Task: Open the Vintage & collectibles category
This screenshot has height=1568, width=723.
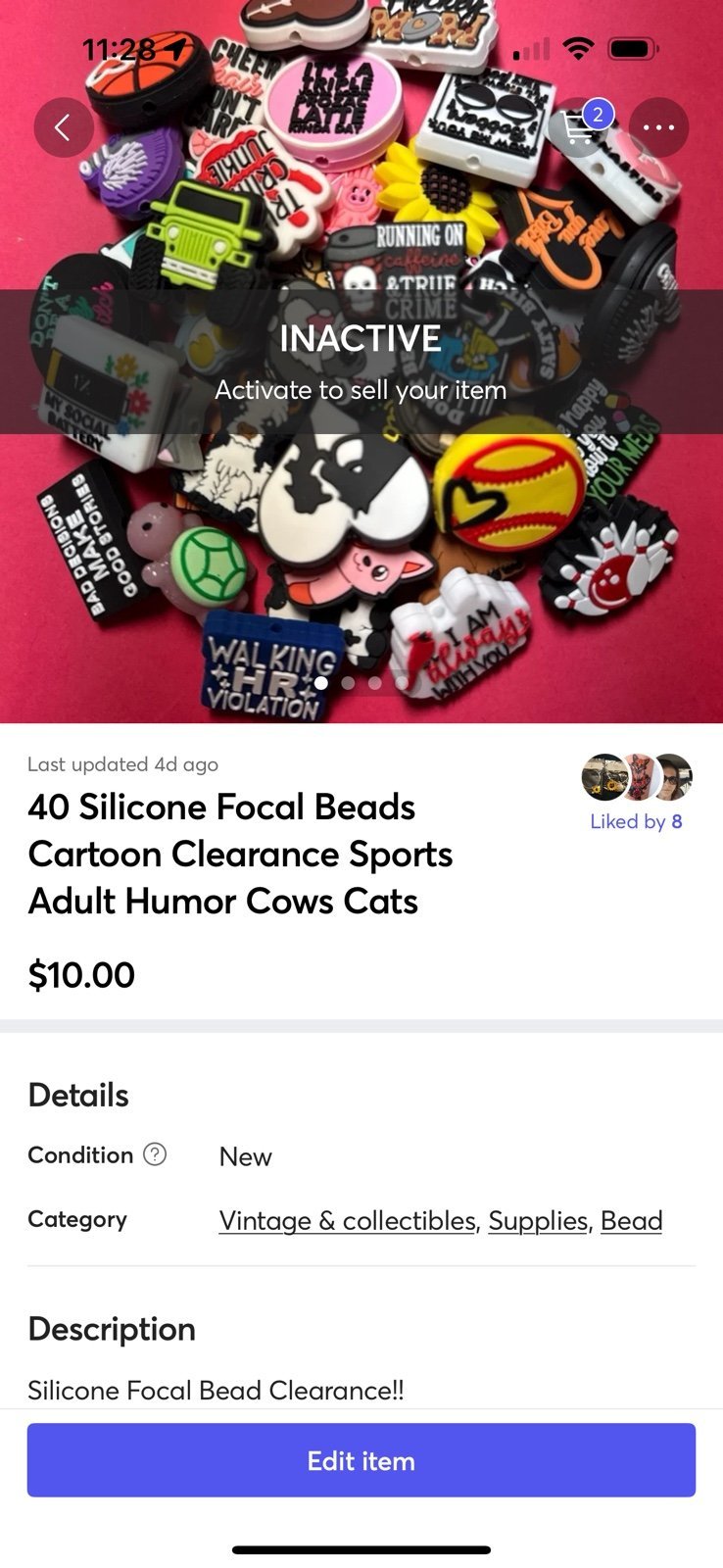Action: tap(347, 1220)
